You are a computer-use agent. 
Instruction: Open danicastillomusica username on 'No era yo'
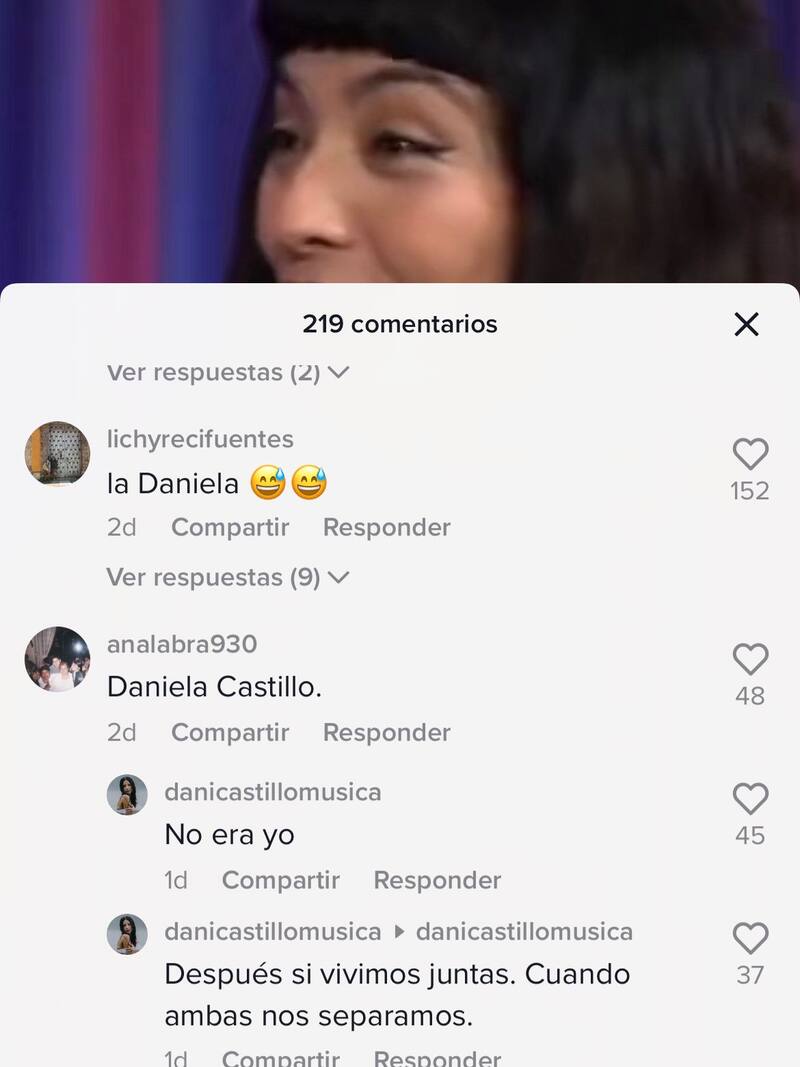point(272,792)
